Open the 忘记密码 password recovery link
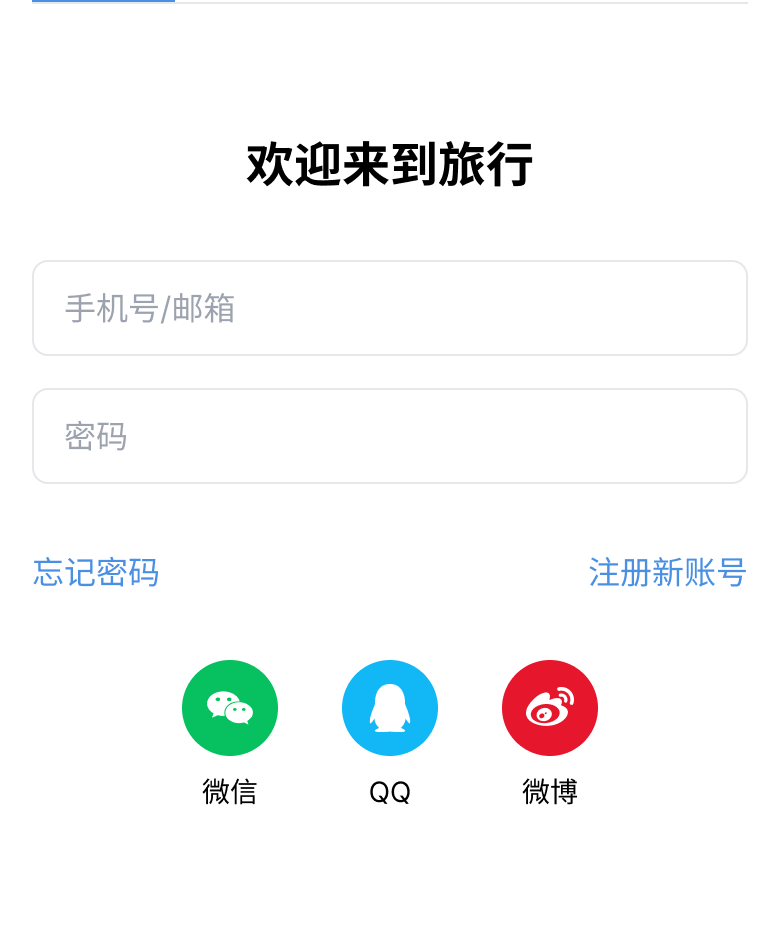This screenshot has height=940, width=779. [x=95, y=572]
